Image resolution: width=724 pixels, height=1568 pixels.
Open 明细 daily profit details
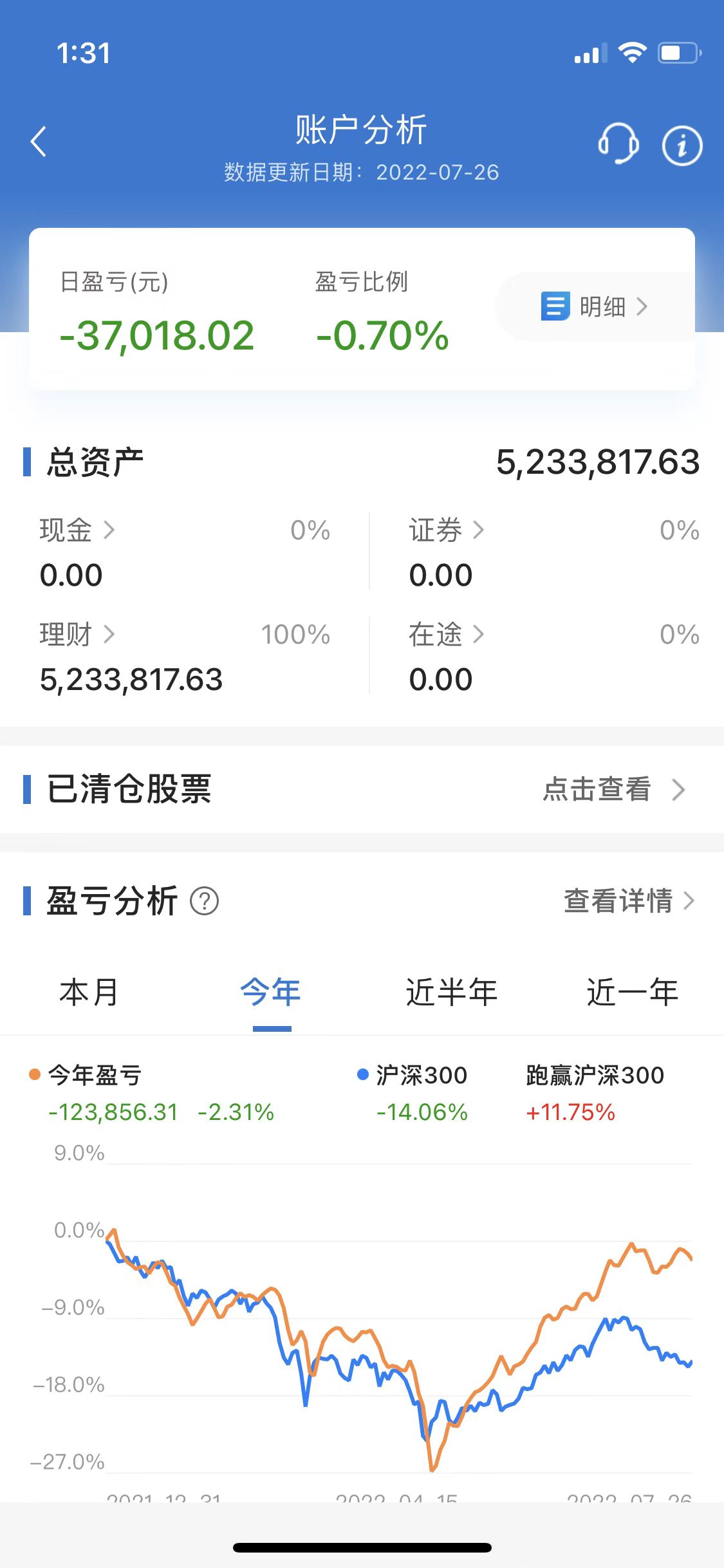(595, 306)
